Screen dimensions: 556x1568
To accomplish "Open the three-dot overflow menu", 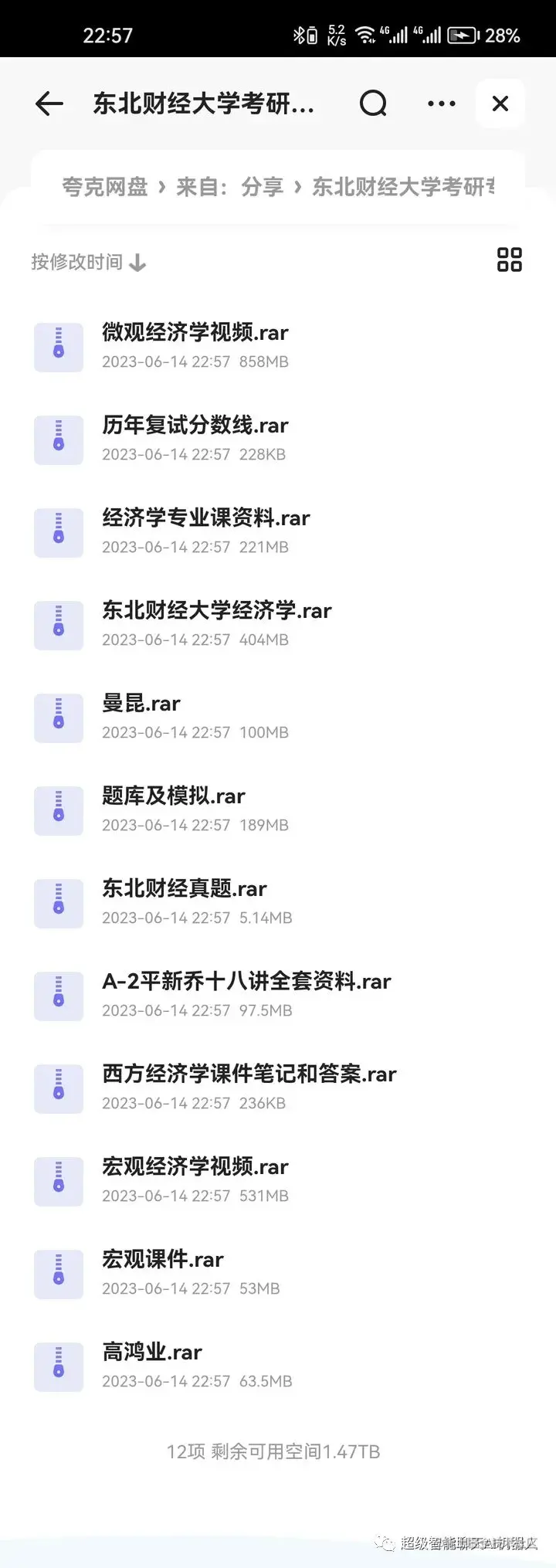I will point(441,104).
